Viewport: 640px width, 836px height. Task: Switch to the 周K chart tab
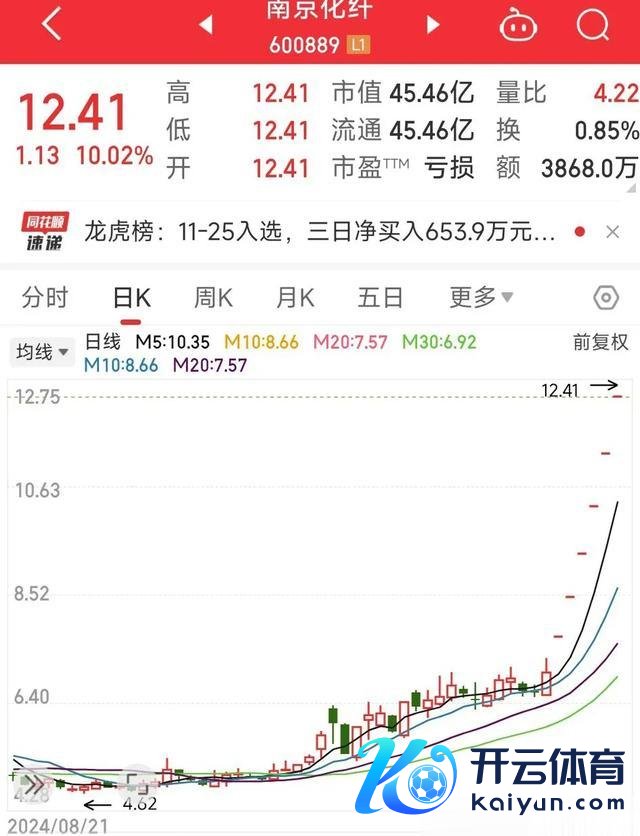pyautogui.click(x=213, y=297)
